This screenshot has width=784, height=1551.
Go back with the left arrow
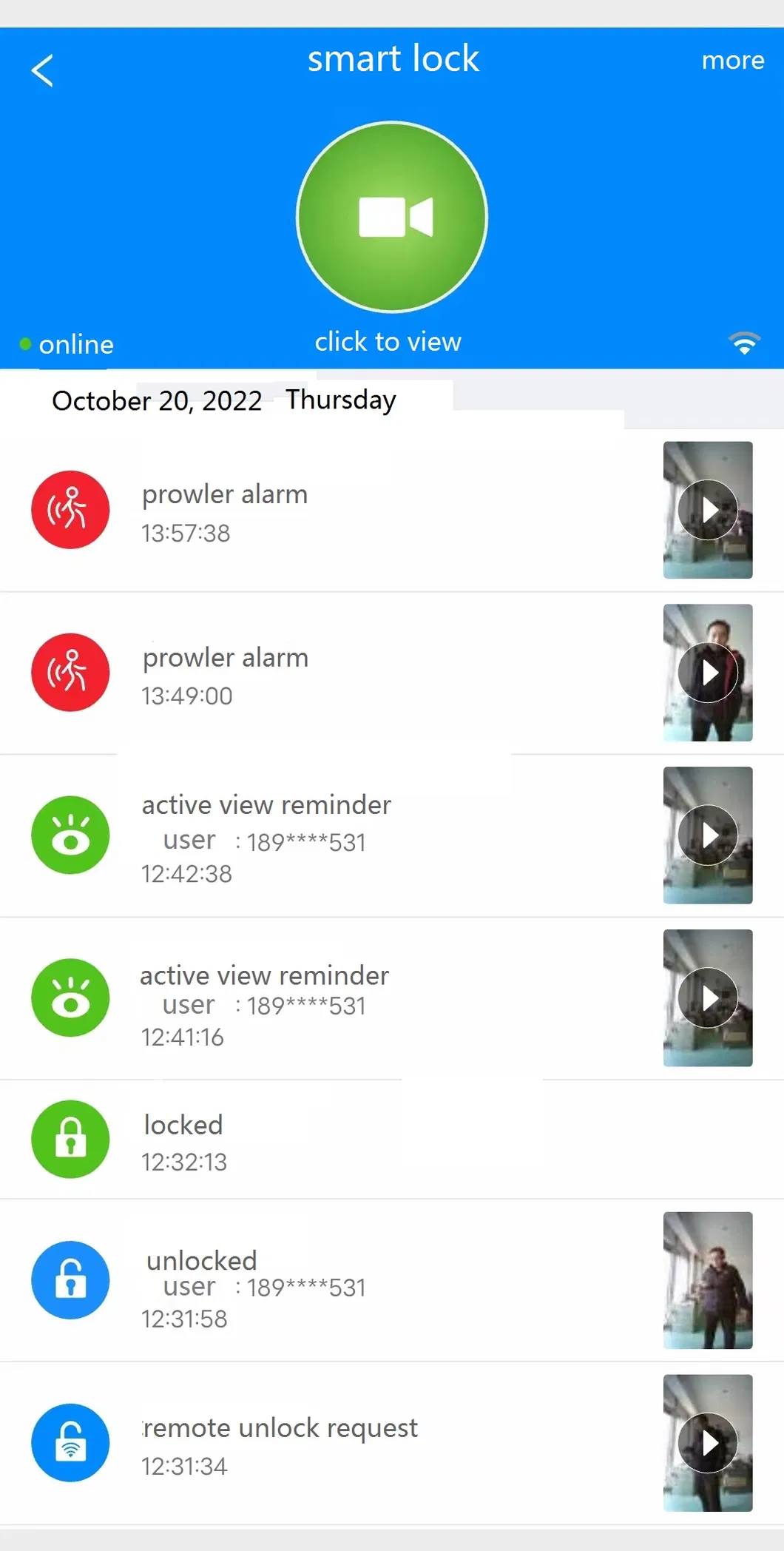[42, 72]
